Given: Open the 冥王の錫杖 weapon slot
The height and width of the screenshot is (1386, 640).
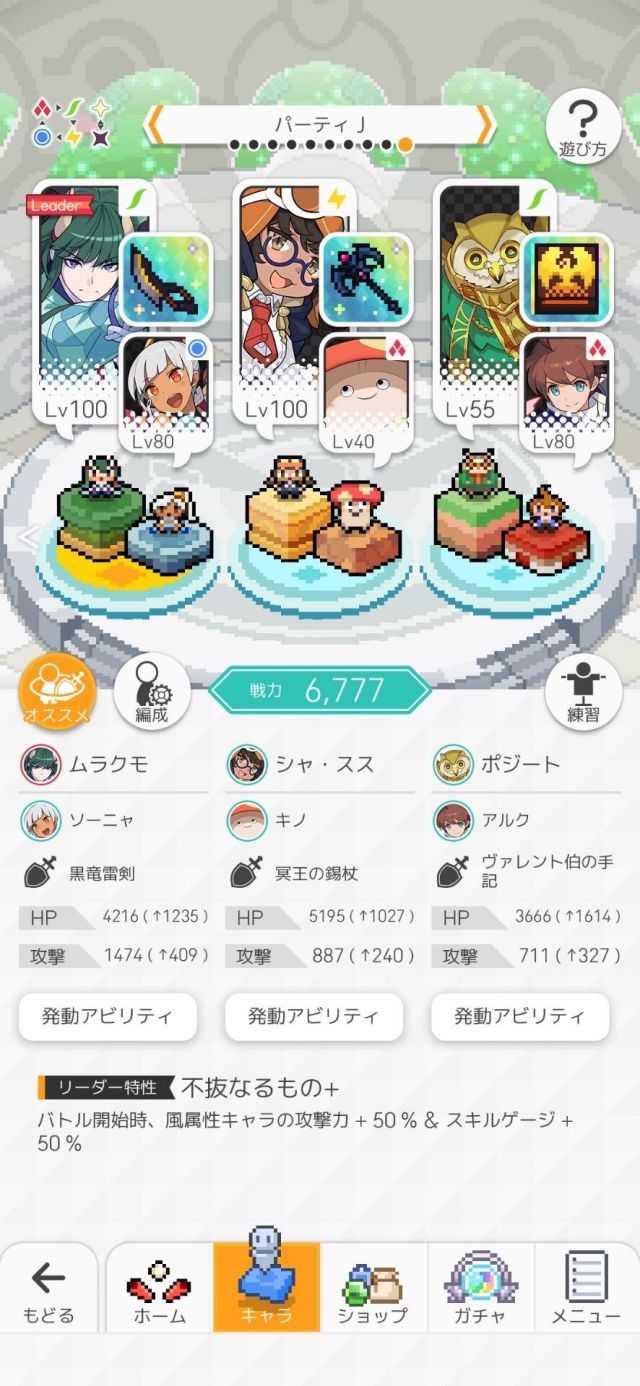Looking at the screenshot, I should pyautogui.click(x=367, y=279).
